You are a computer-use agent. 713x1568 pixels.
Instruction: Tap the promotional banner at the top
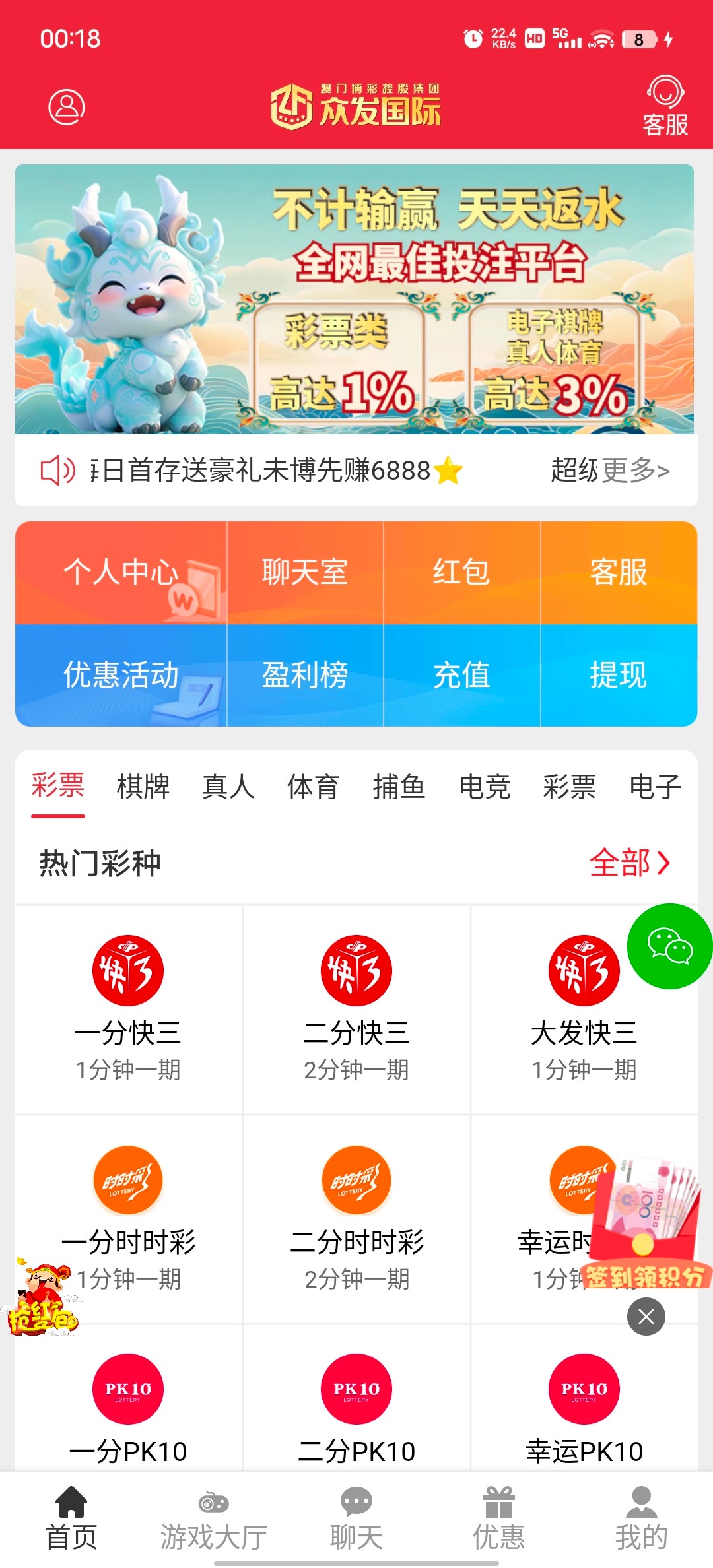tap(356, 297)
